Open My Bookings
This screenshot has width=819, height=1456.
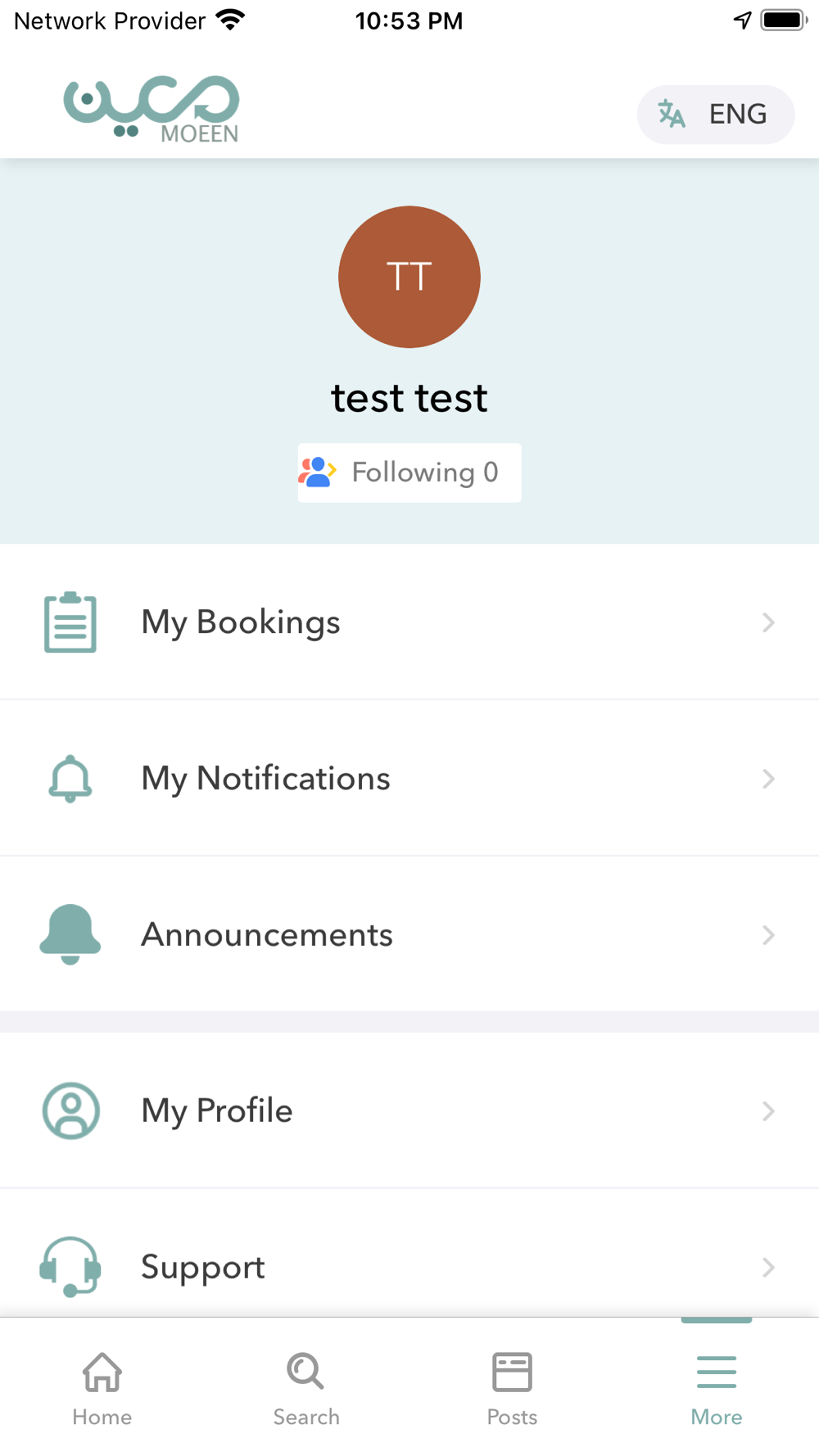(409, 622)
